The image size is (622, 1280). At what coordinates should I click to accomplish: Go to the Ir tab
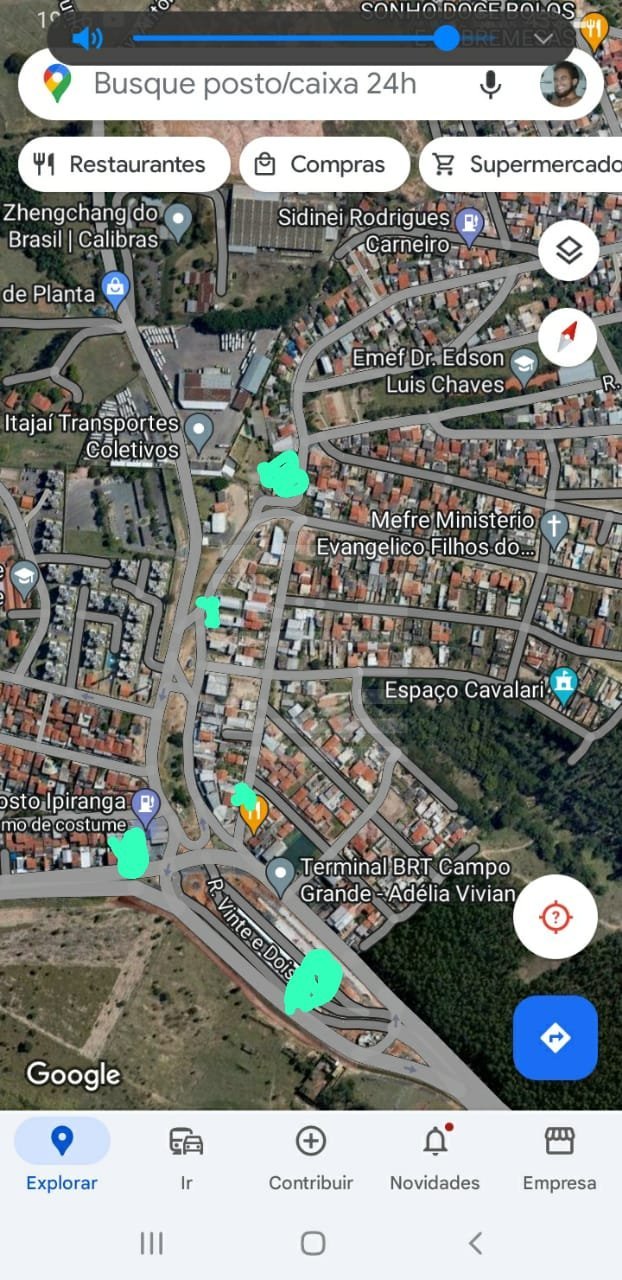click(186, 1157)
